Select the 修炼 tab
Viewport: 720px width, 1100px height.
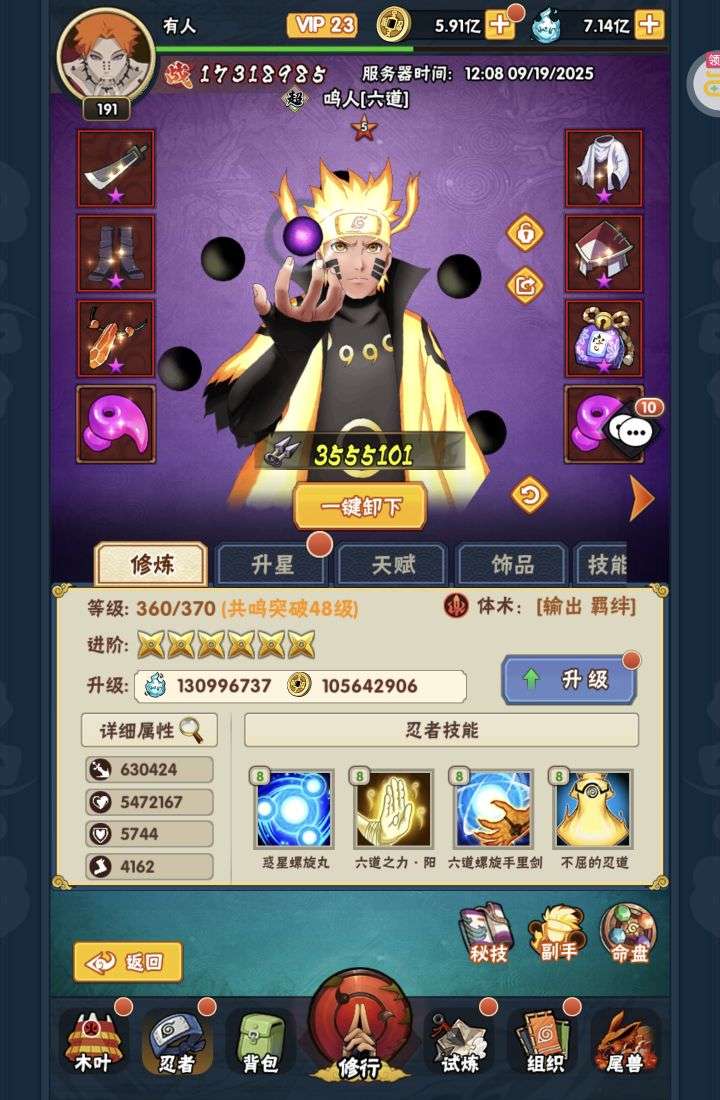click(151, 565)
